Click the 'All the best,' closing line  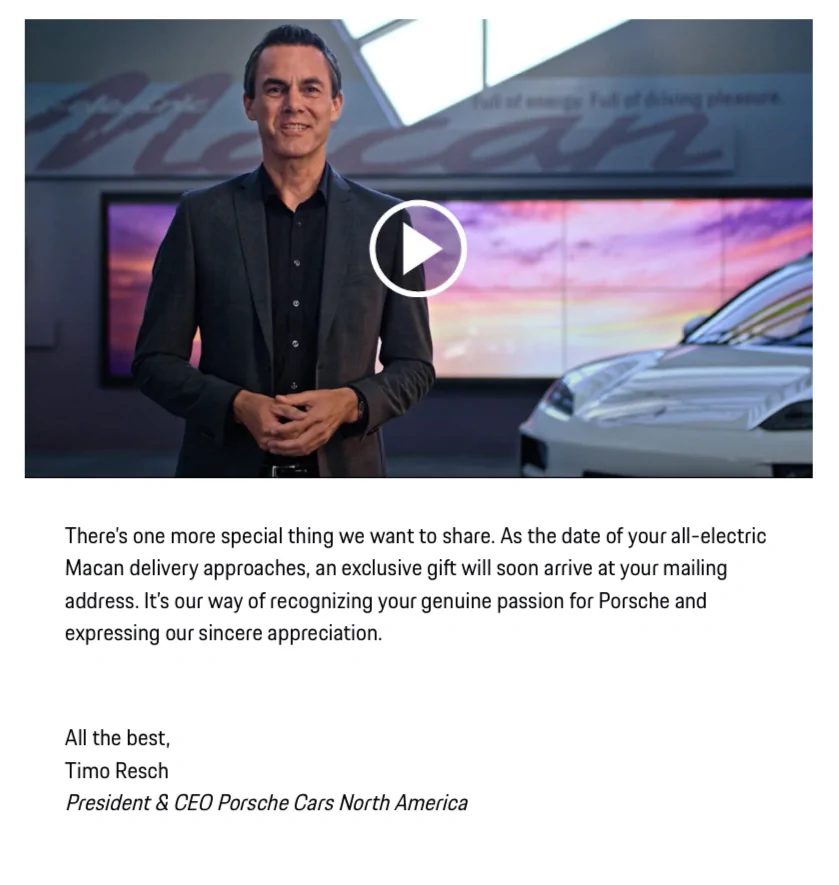click(117, 738)
